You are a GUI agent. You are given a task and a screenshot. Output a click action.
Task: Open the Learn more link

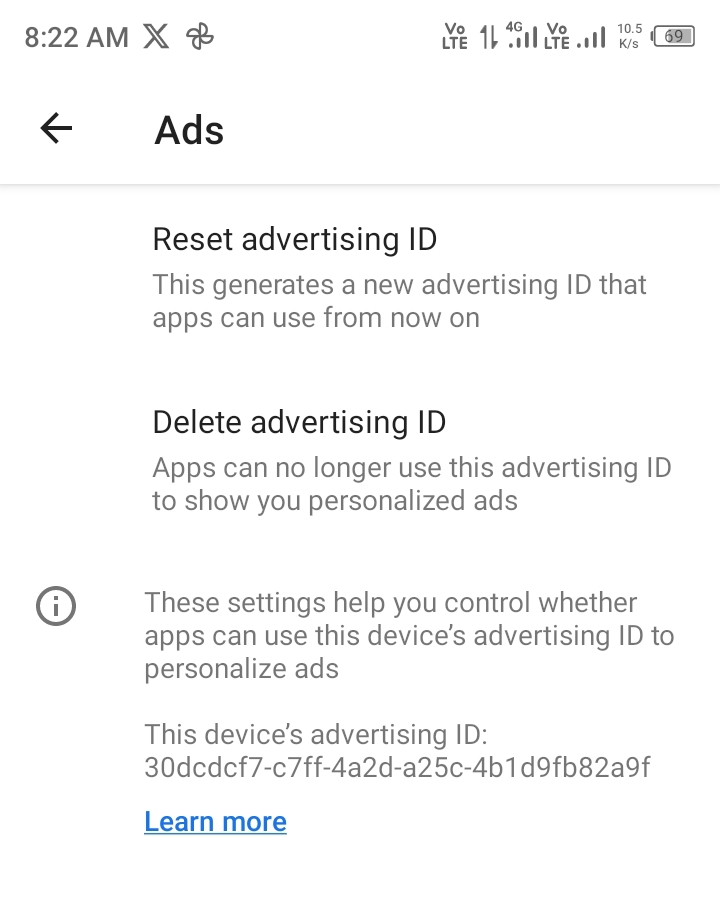(x=215, y=822)
